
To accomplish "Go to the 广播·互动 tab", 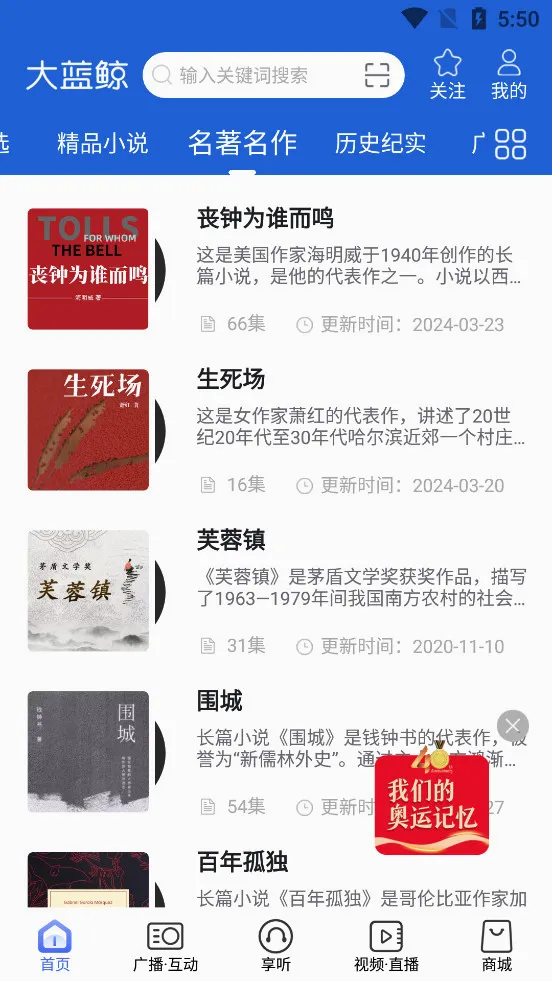I will pyautogui.click(x=165, y=946).
